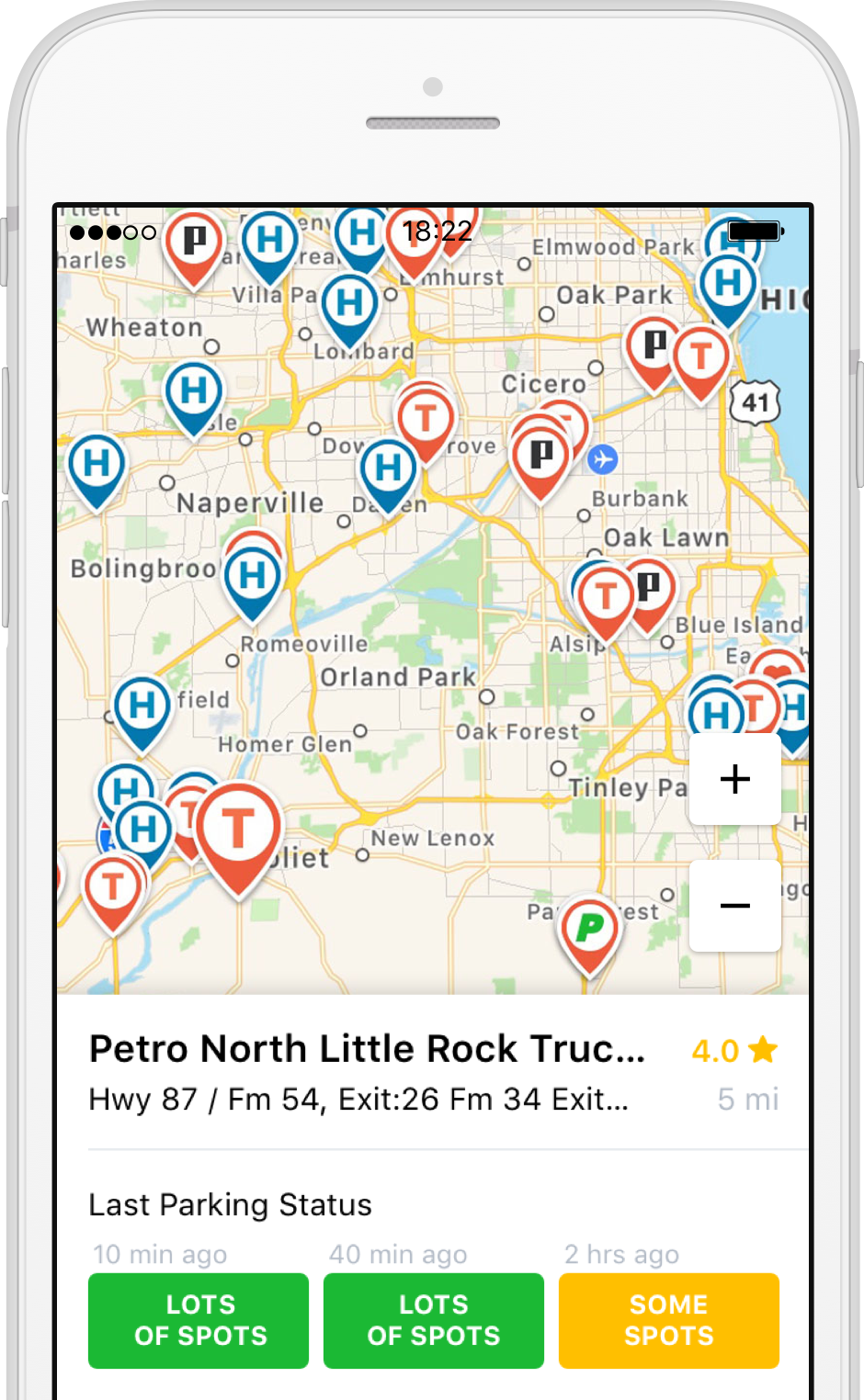Open Petro North Little Rock truck stop details
Screen dimensions: 864x1400
(x=367, y=1049)
